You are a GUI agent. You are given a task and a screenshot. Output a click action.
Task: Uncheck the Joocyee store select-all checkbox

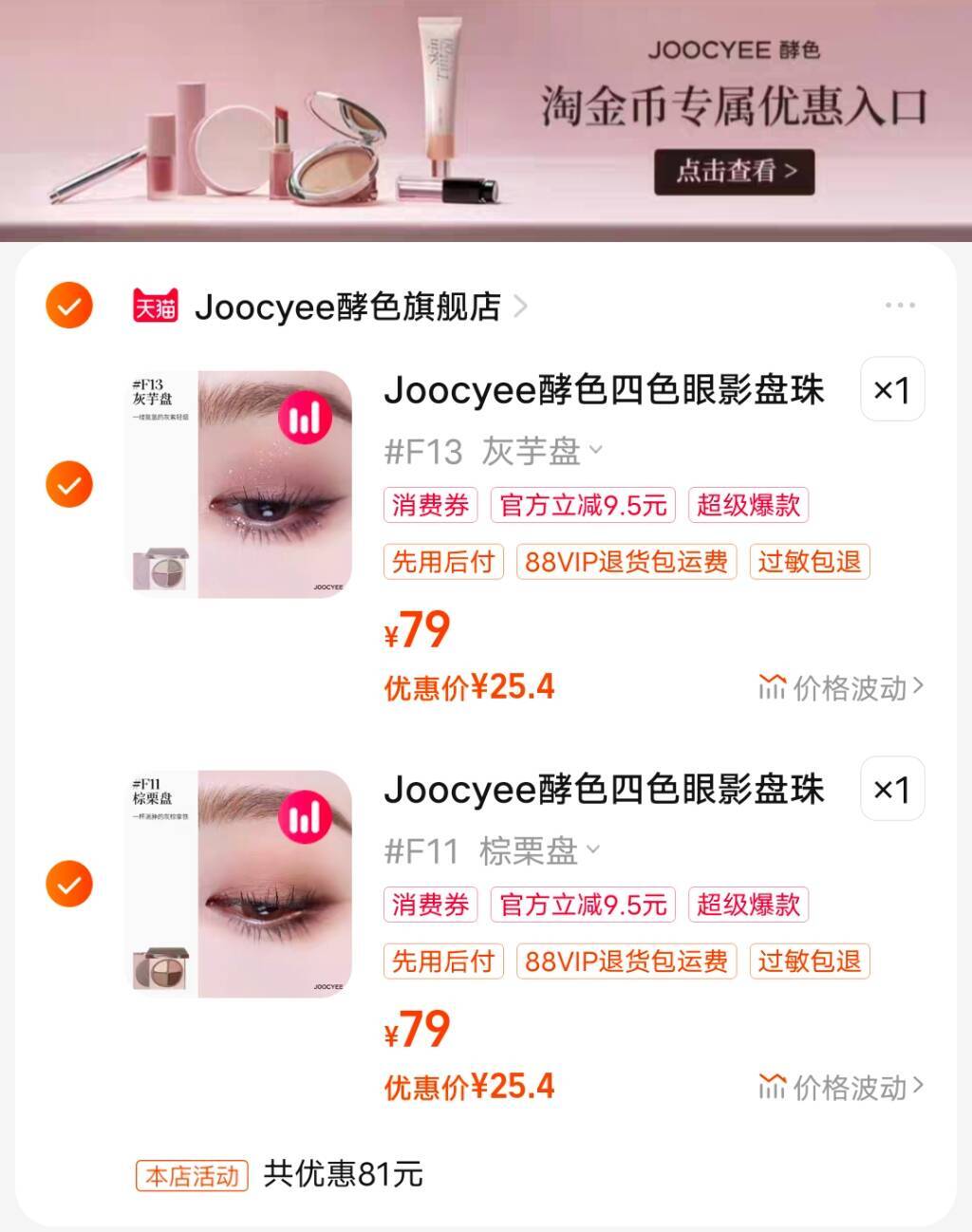pyautogui.click(x=67, y=306)
